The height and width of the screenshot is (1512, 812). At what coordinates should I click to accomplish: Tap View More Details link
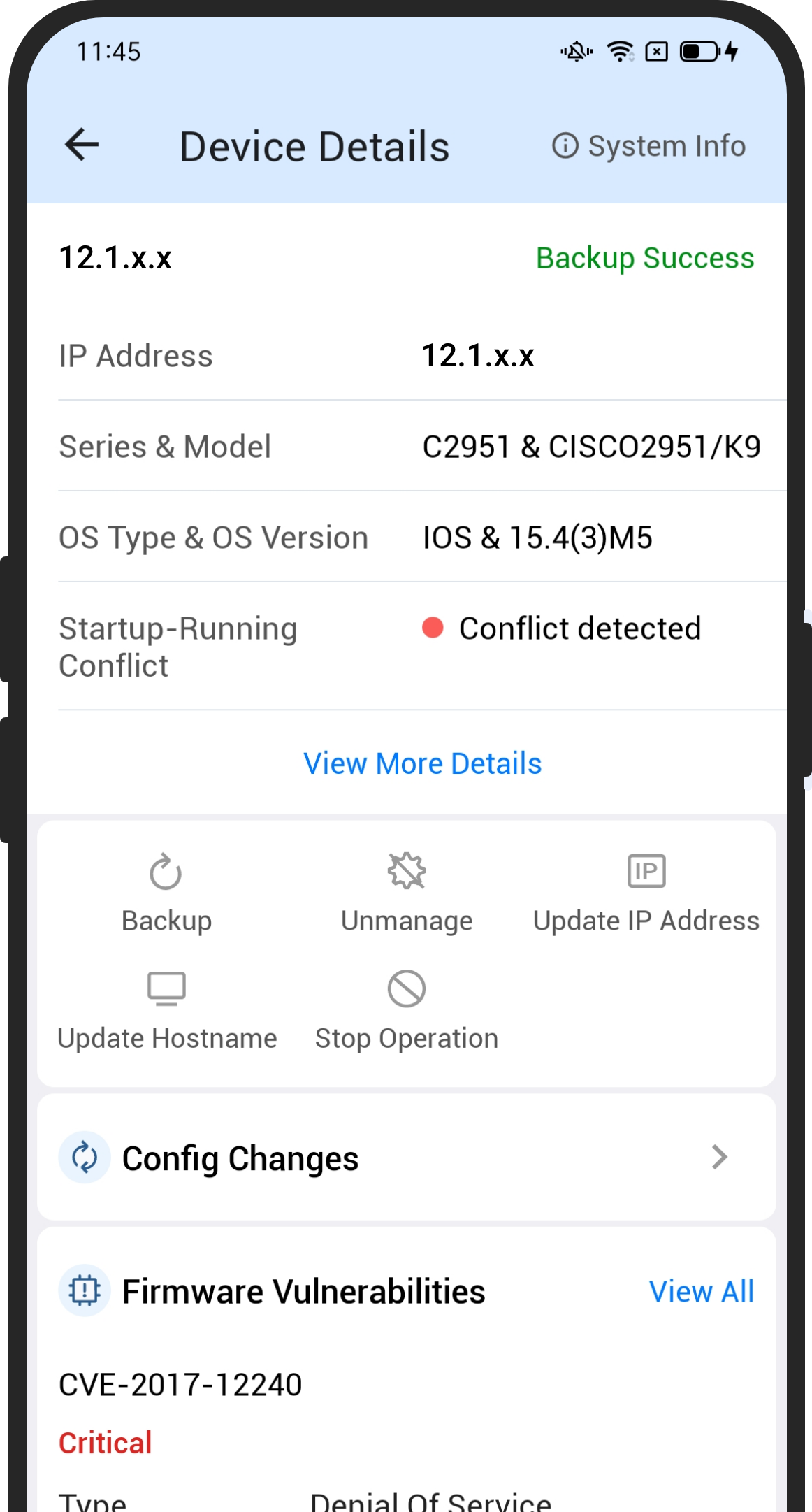[x=422, y=763]
